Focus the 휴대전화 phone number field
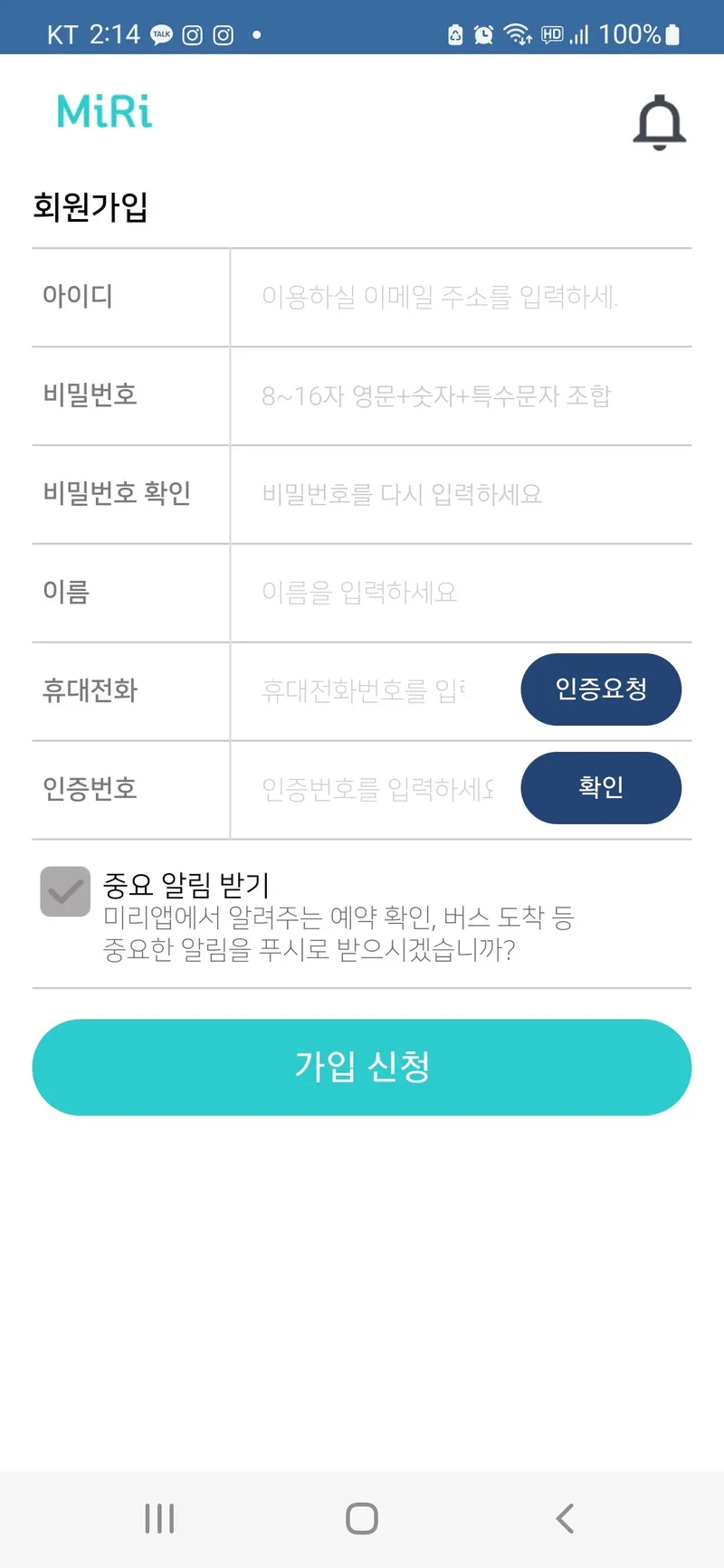Viewport: 724px width, 1568px height. (375, 691)
